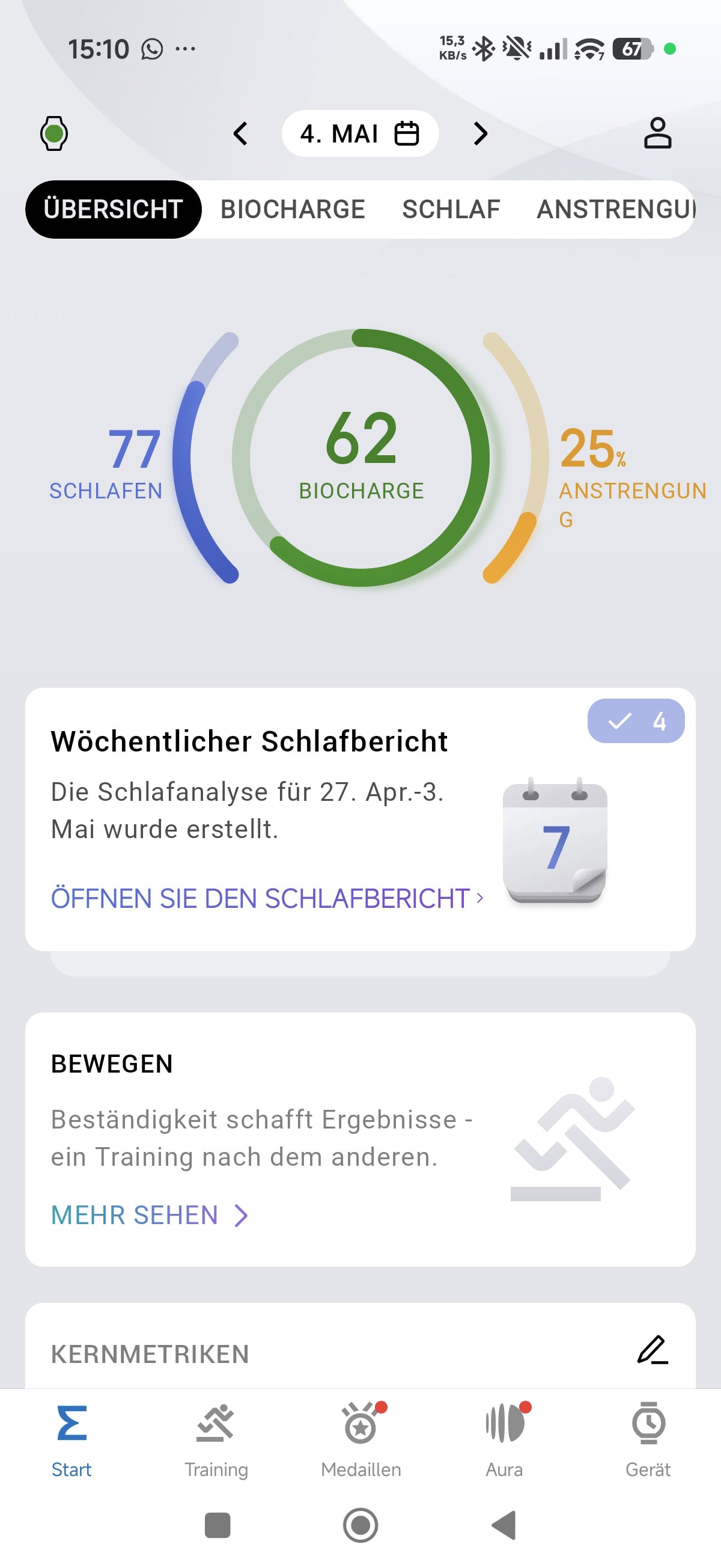This screenshot has height=1568, width=721.
Task: Open the 4. MAI date picker
Action: (360, 133)
